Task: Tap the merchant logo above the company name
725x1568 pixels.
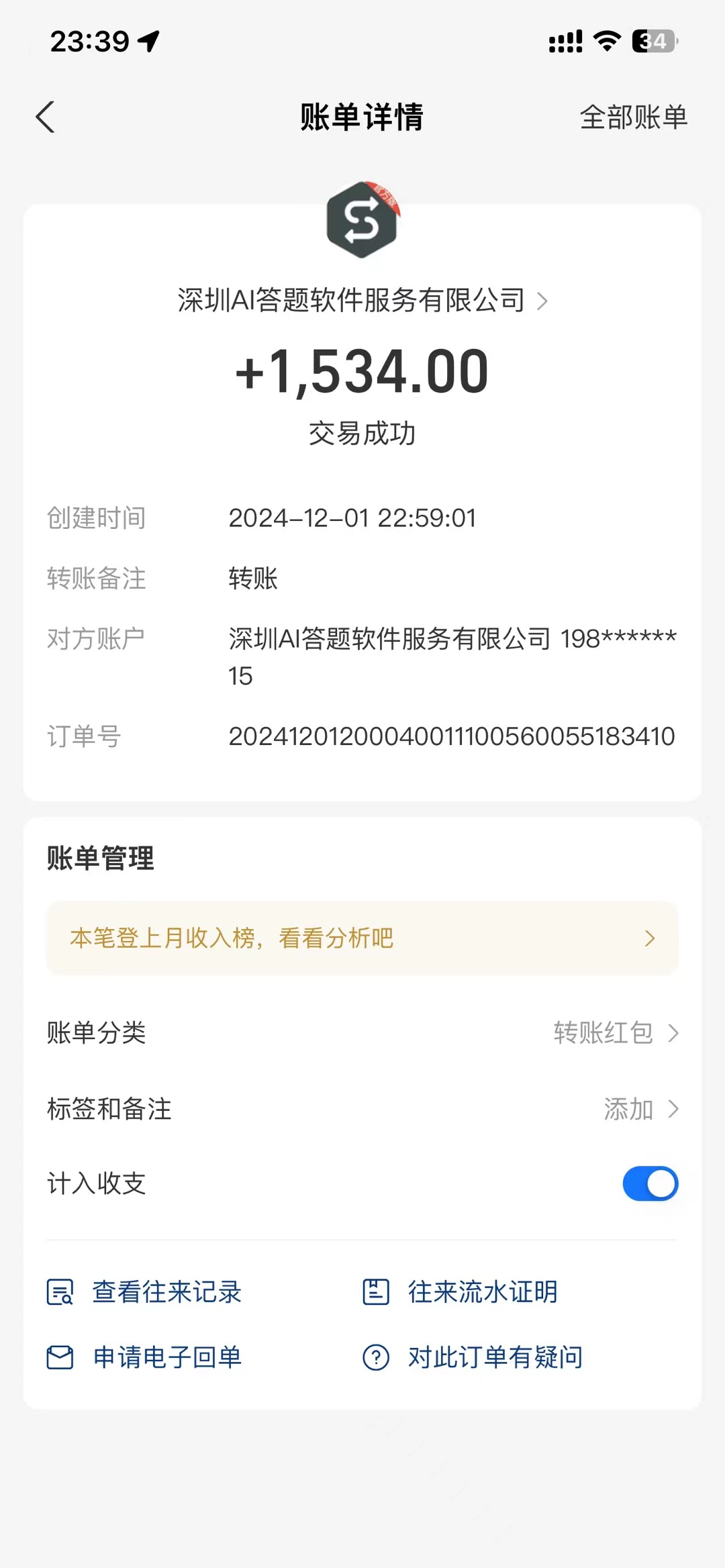Action: tap(362, 224)
